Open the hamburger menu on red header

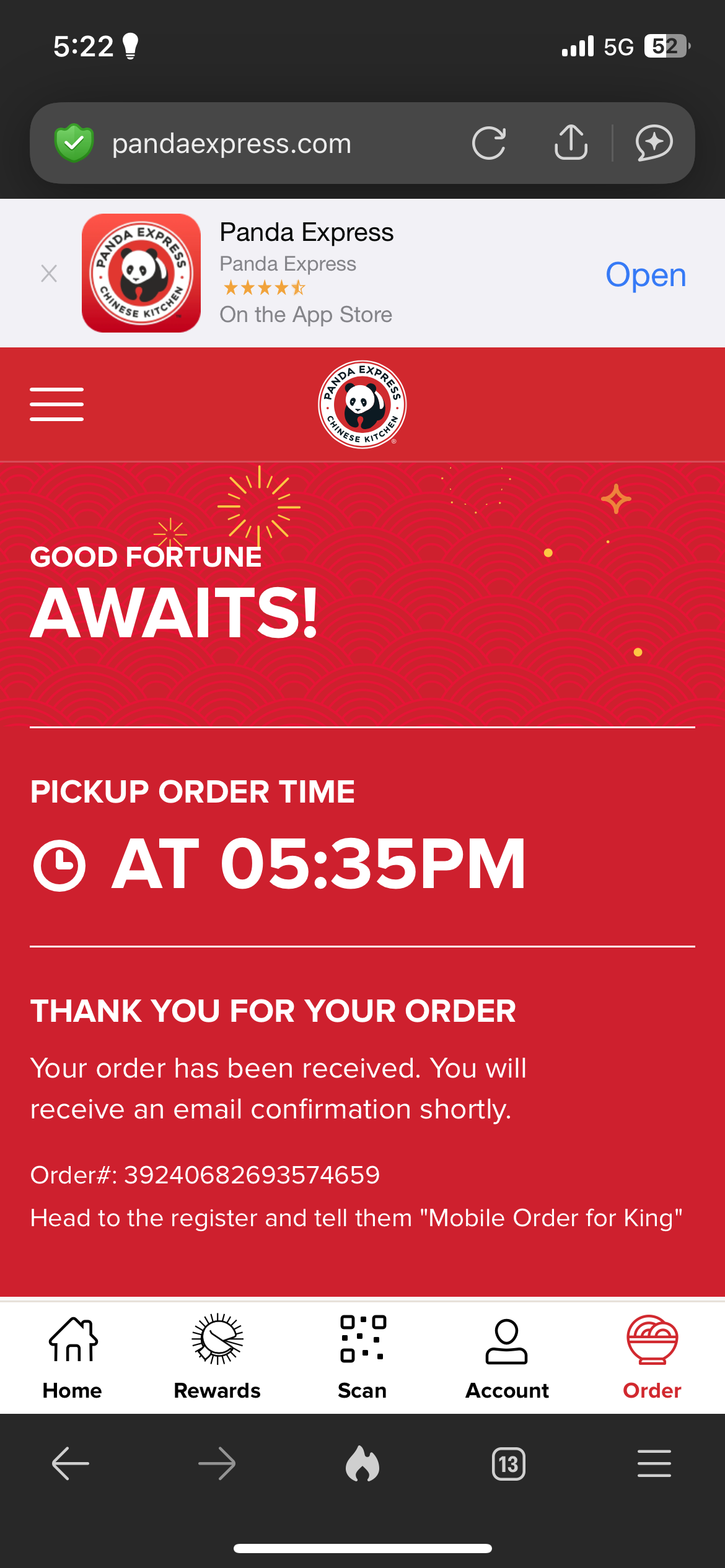point(57,404)
